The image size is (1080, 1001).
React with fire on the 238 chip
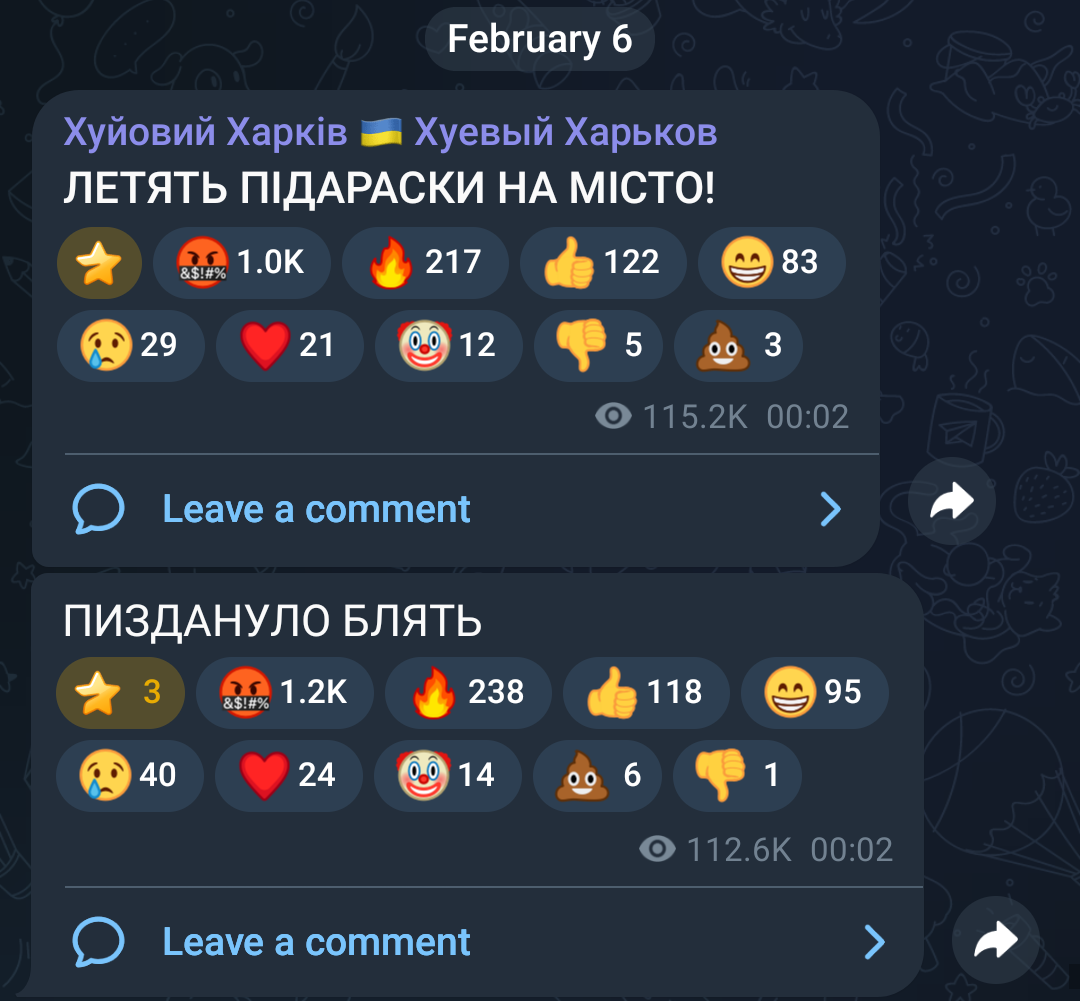point(467,692)
